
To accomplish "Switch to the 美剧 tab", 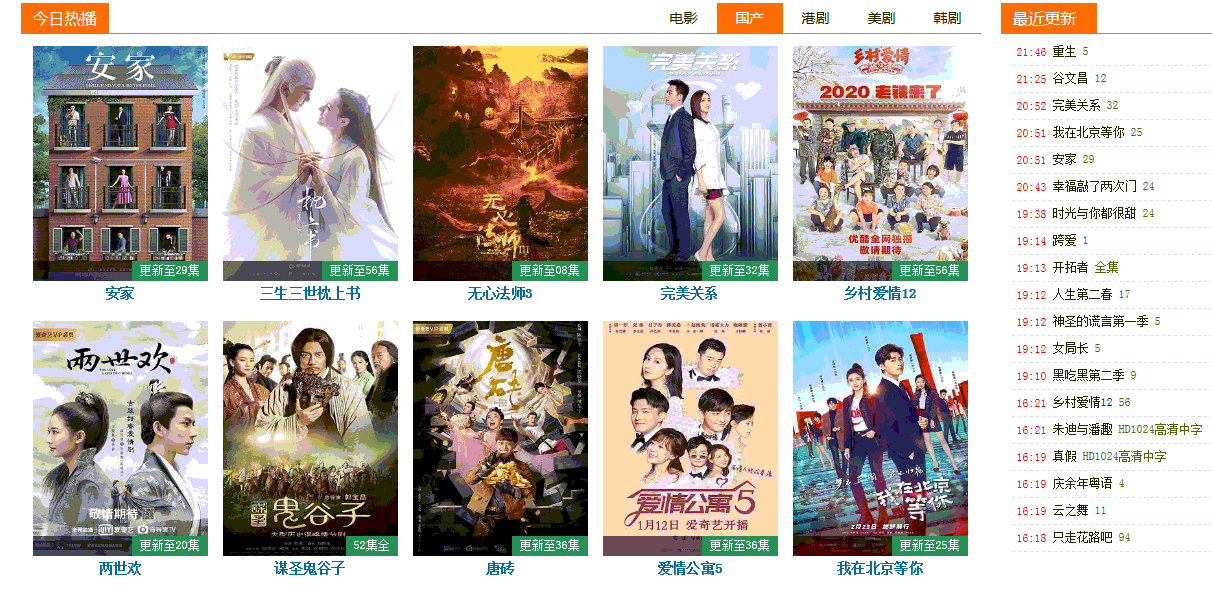I will point(881,18).
